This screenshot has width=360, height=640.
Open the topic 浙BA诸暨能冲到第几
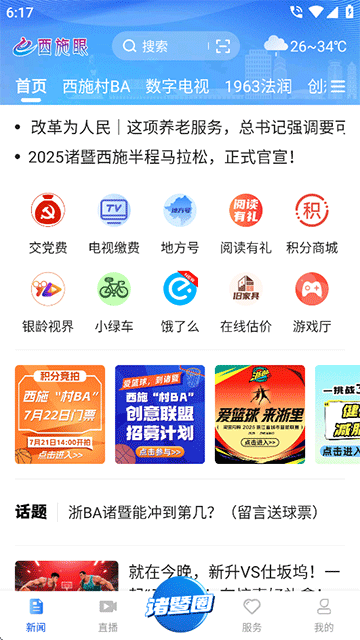[193, 512]
